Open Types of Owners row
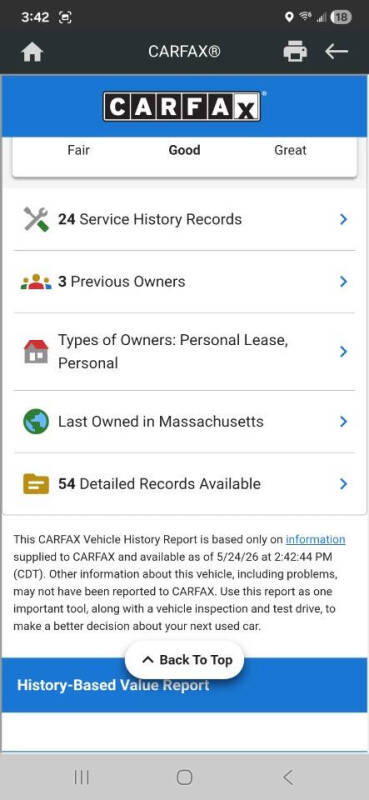Image resolution: width=369 pixels, height=800 pixels. tap(184, 352)
